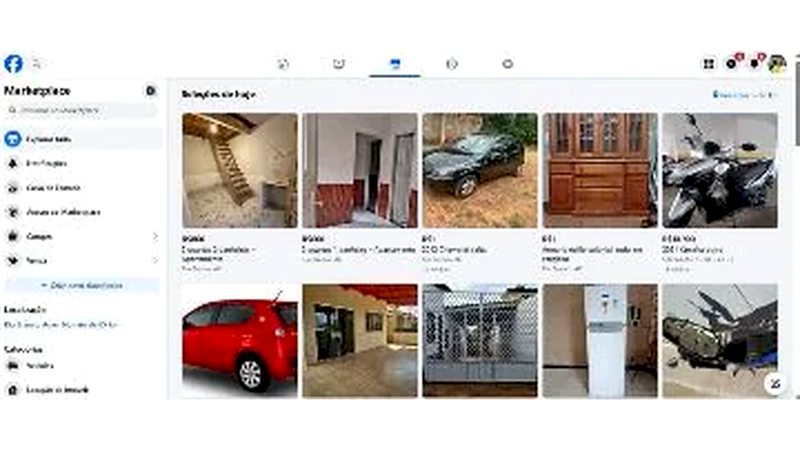This screenshot has width=800, height=450.
Task: Go to the Facebook home tab
Action: click(283, 64)
